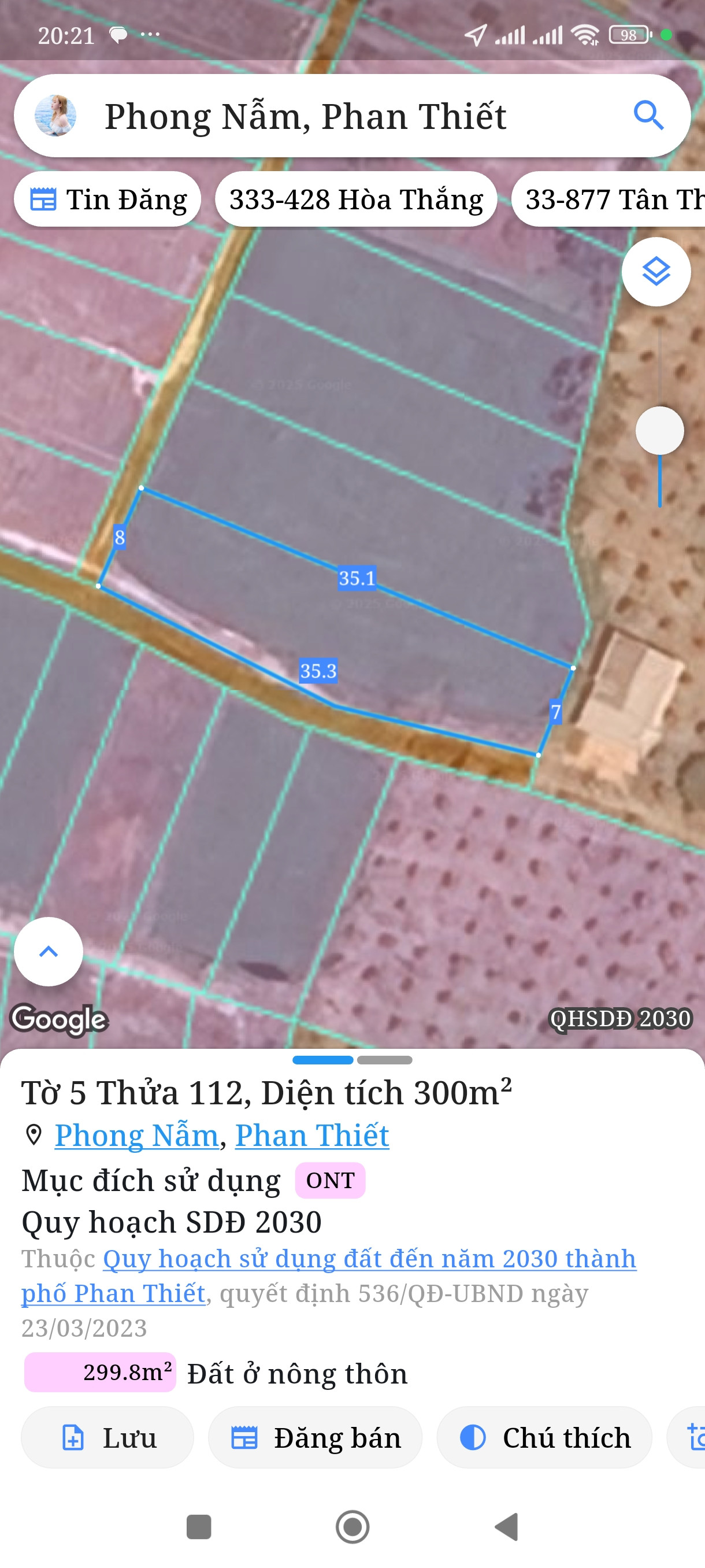Image resolution: width=705 pixels, height=1568 pixels.
Task: Open the Tin Đăng chip
Action: pyautogui.click(x=107, y=199)
